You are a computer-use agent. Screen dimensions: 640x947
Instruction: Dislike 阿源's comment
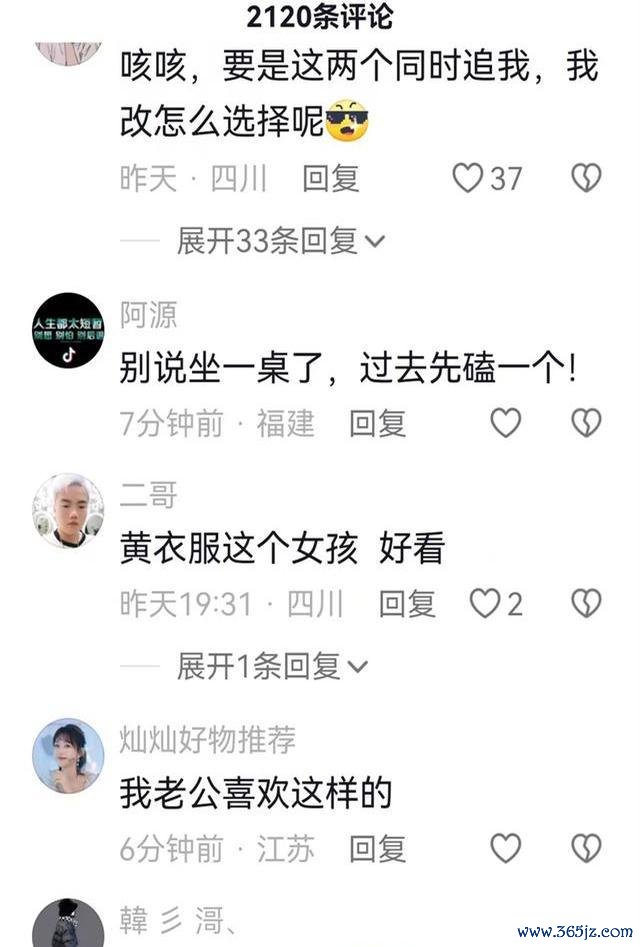(586, 423)
